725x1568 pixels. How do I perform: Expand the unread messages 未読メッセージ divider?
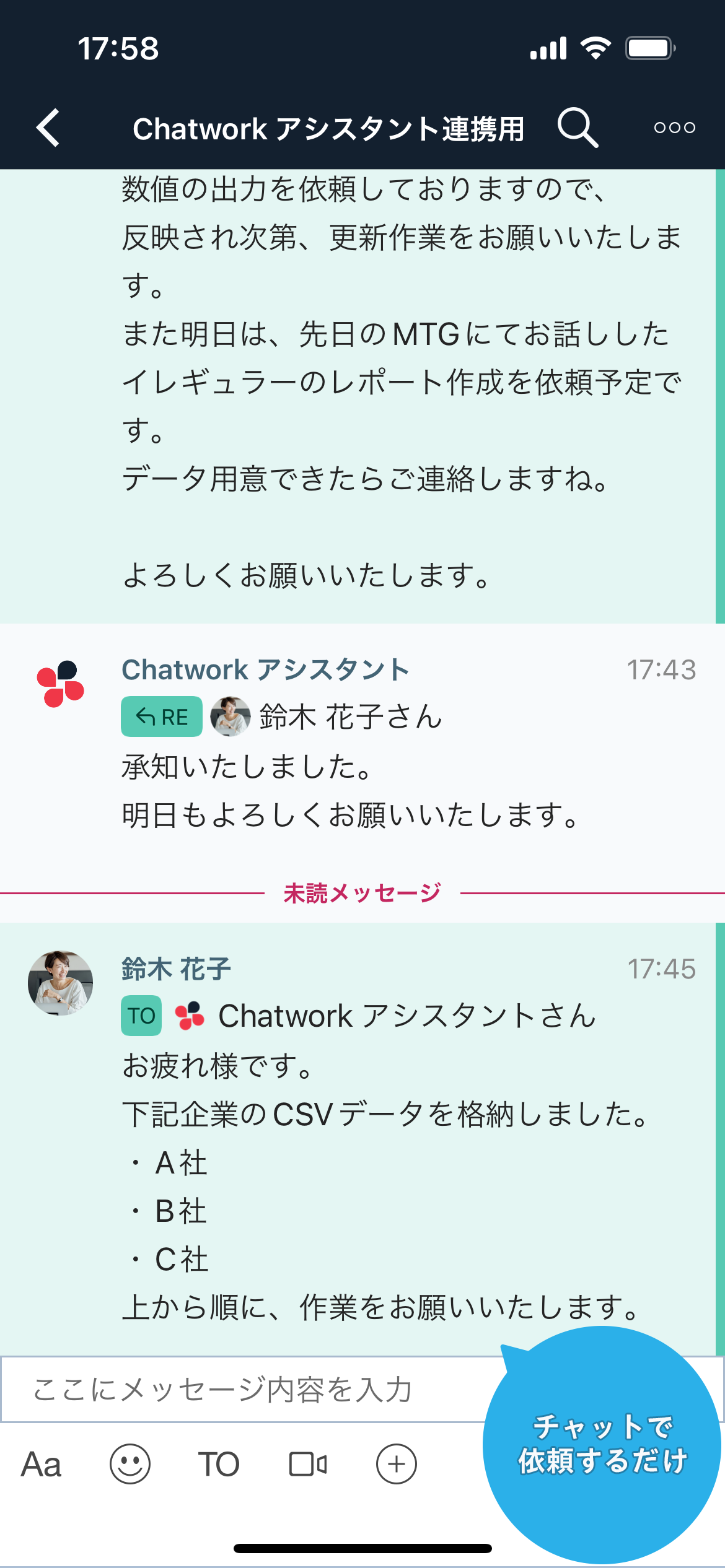pyautogui.click(x=361, y=892)
